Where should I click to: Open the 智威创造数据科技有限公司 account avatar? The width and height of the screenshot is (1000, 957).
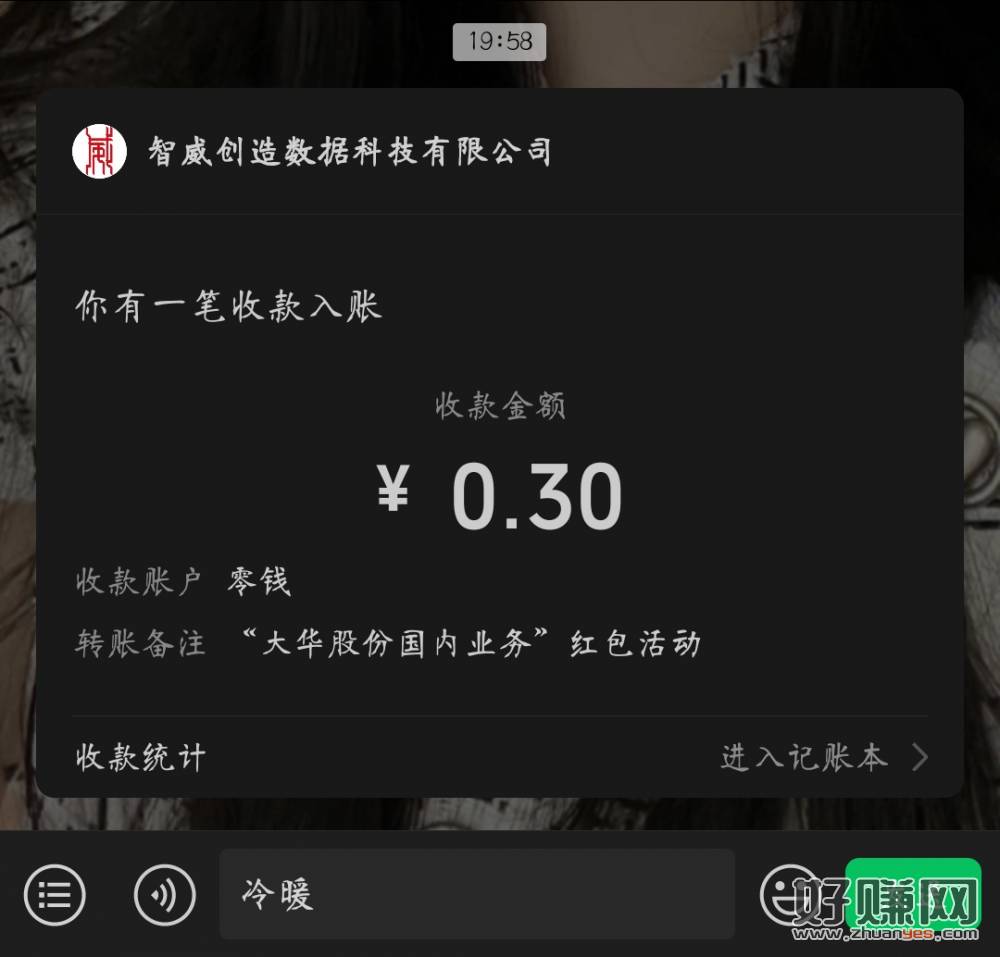click(x=99, y=152)
